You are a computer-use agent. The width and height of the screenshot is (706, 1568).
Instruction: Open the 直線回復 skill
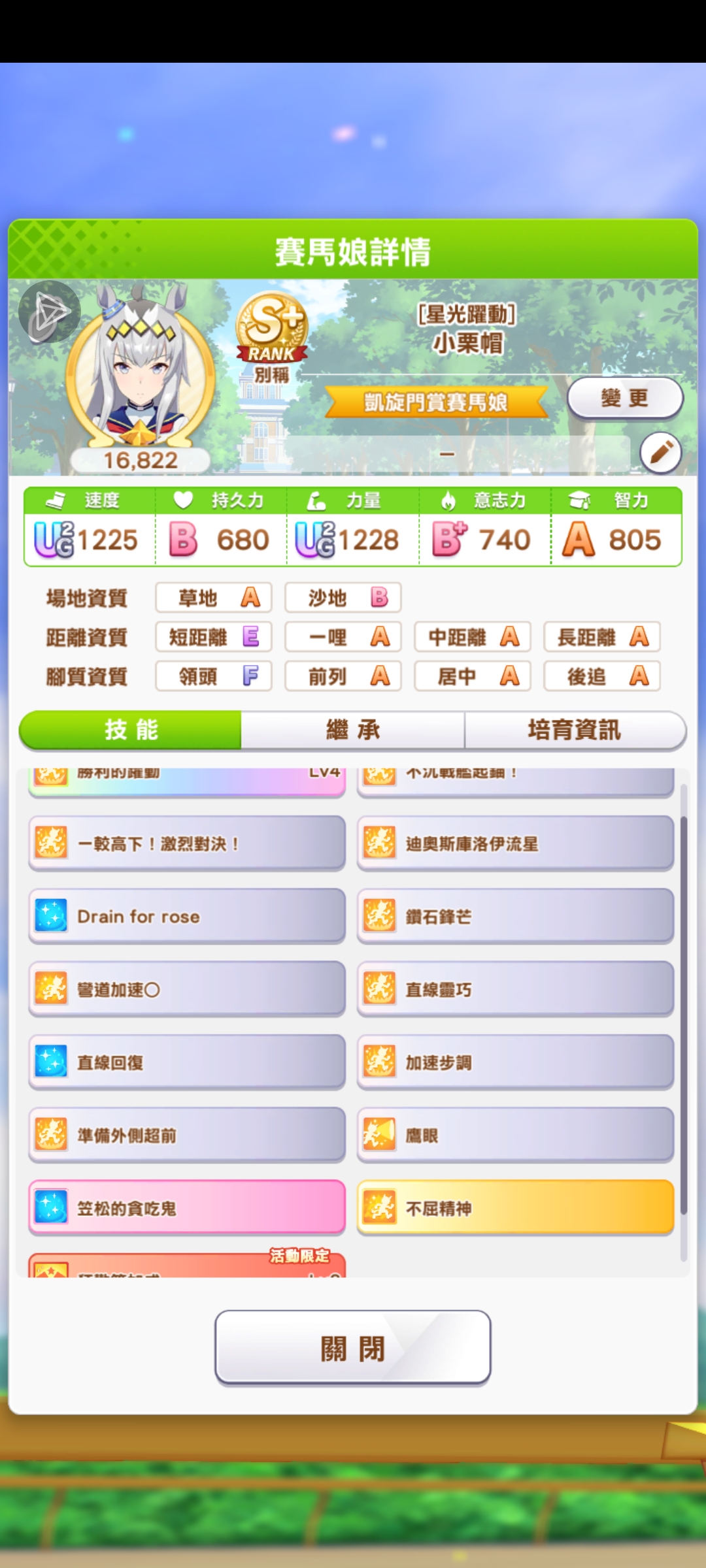(x=186, y=1063)
